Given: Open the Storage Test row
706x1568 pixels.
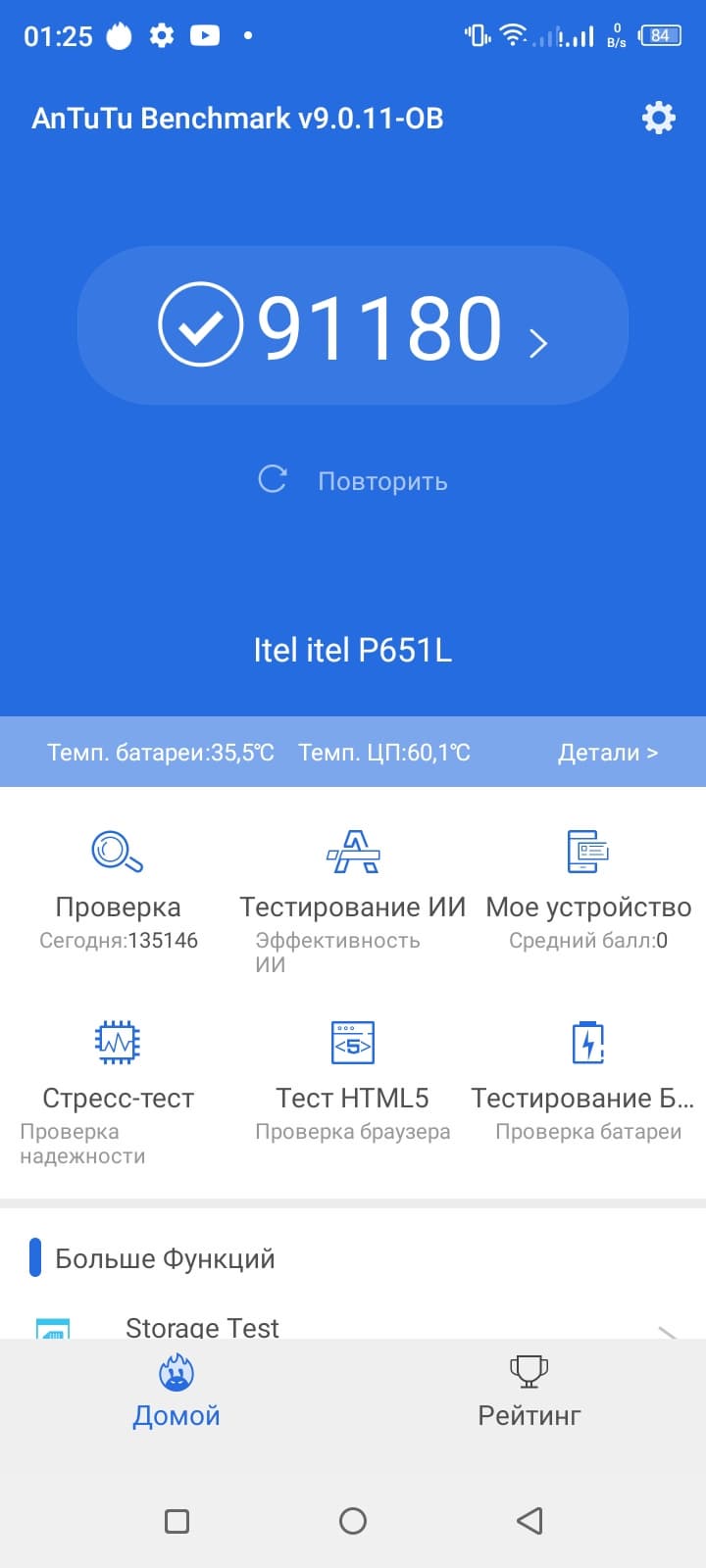Looking at the screenshot, I should tap(353, 1326).
